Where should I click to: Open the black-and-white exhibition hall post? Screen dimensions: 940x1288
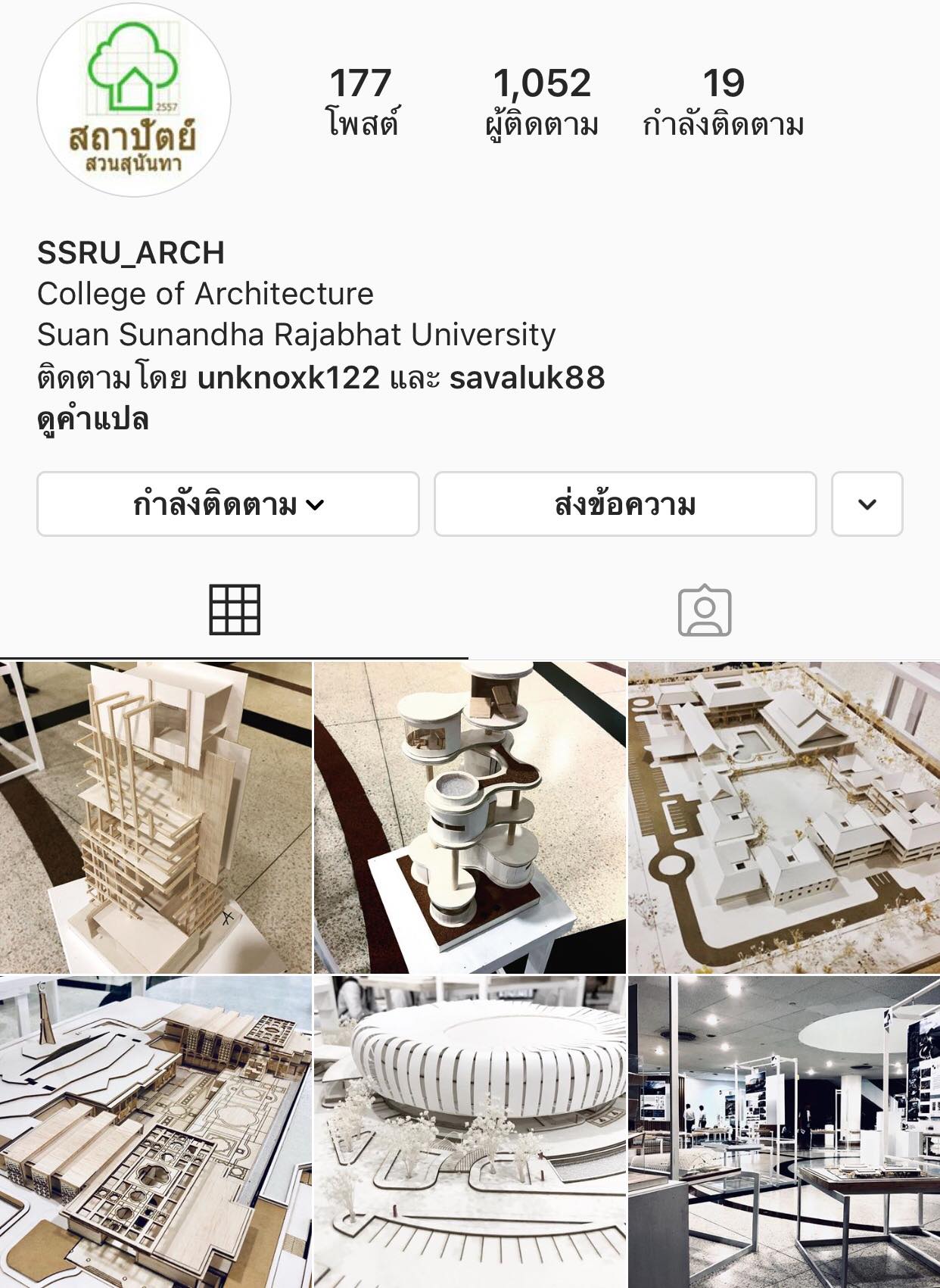pos(784,1132)
